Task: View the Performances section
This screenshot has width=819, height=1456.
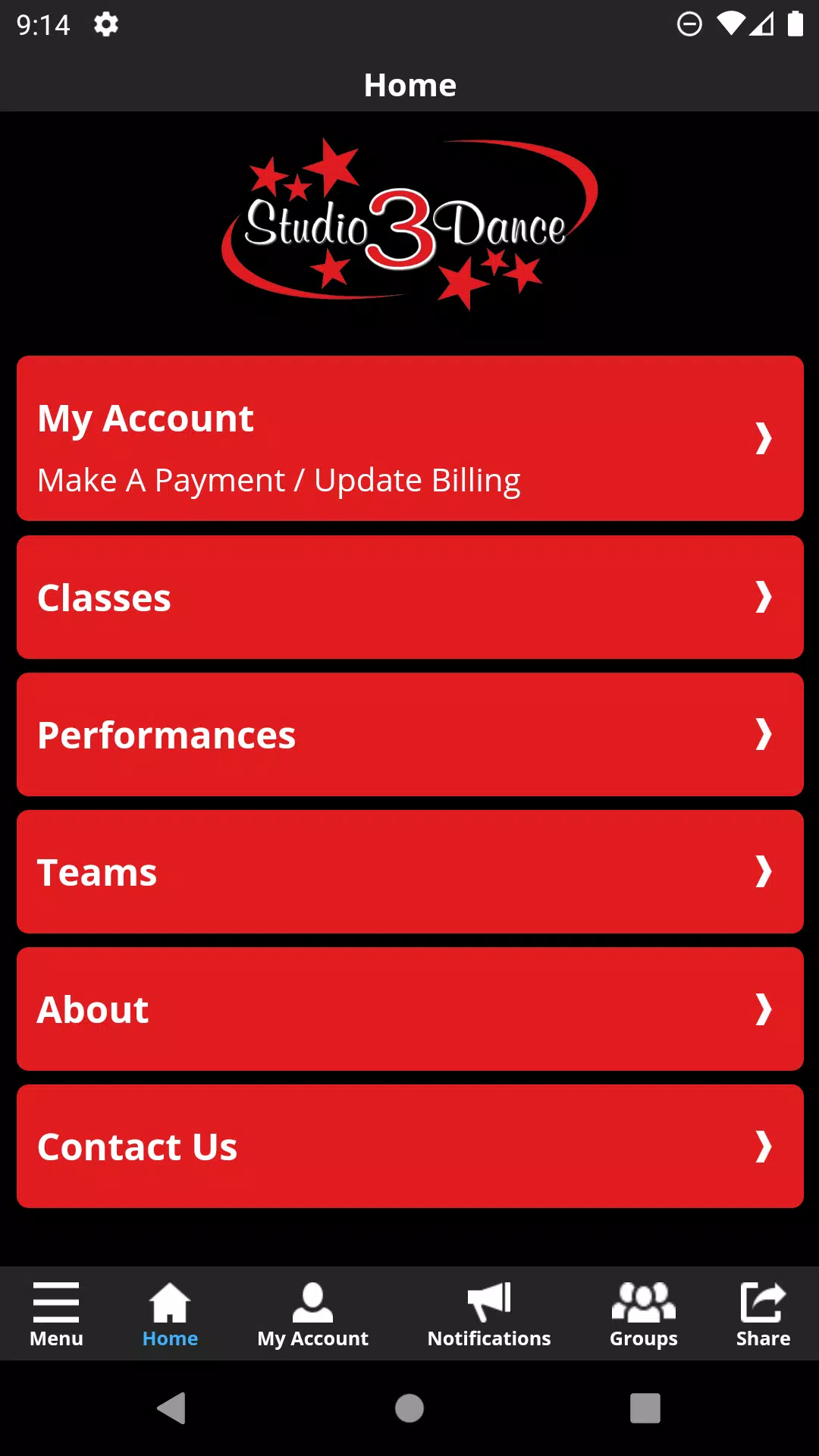Action: 409,735
